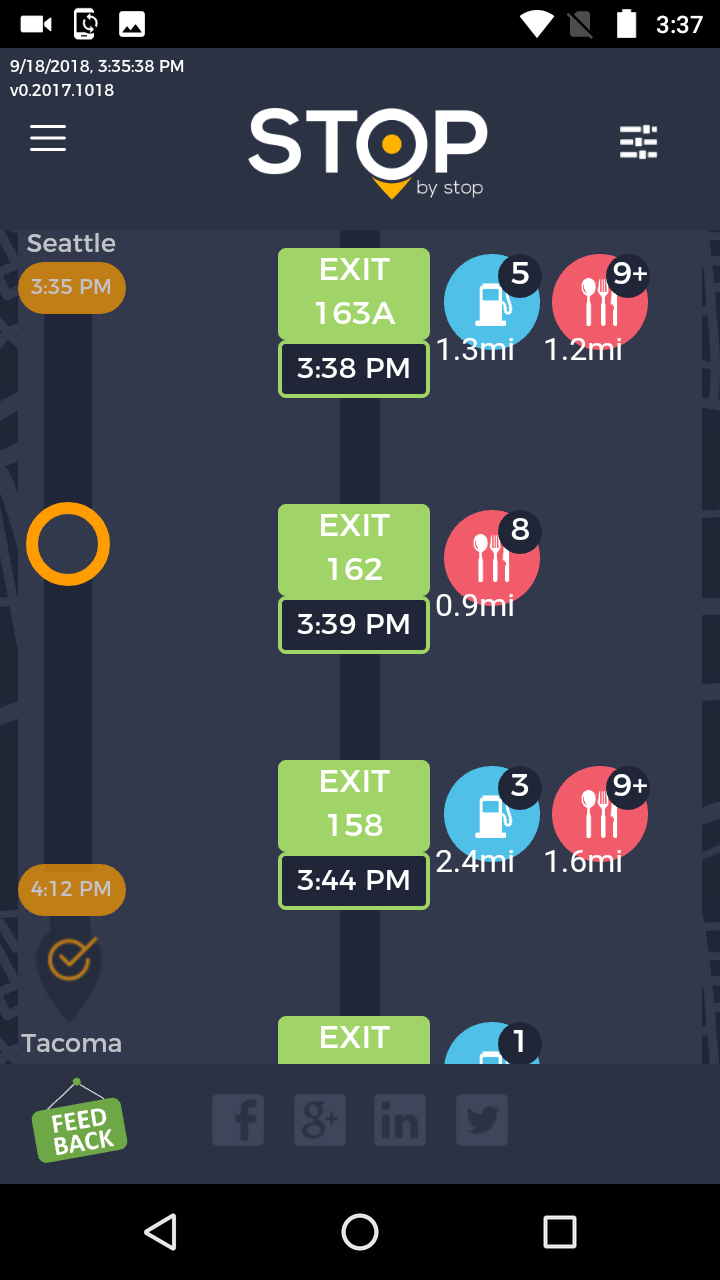Go back with system back button

click(x=160, y=1232)
